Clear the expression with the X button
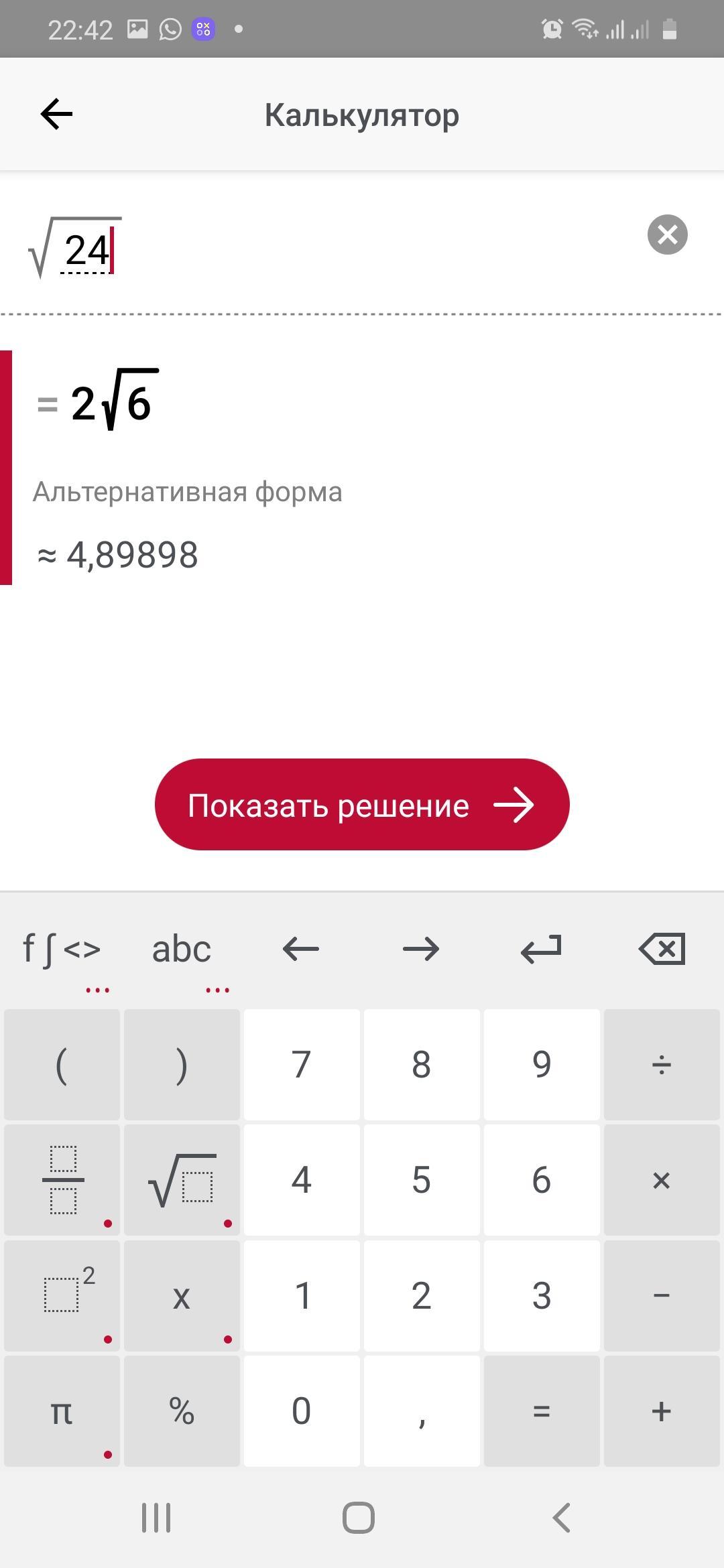This screenshot has width=724, height=1568. [667, 235]
